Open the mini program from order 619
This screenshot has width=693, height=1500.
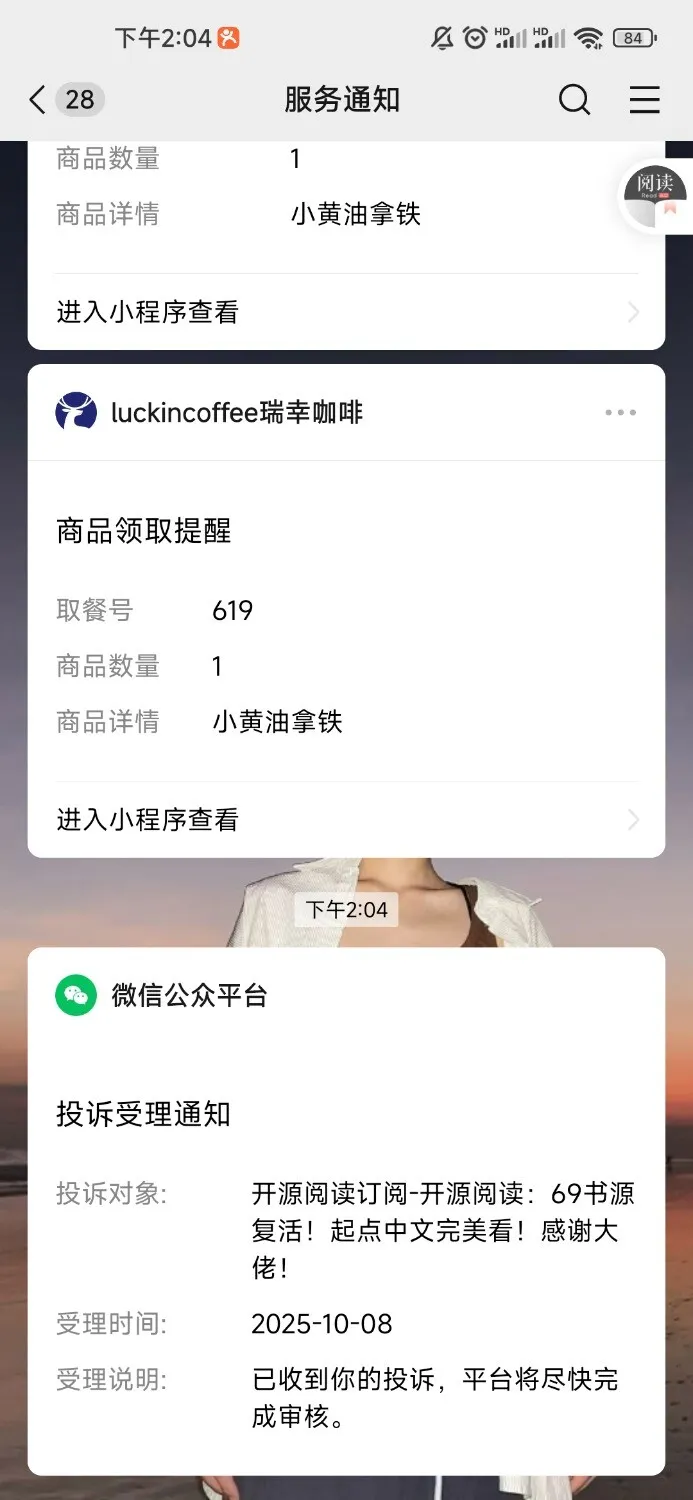(x=346, y=820)
